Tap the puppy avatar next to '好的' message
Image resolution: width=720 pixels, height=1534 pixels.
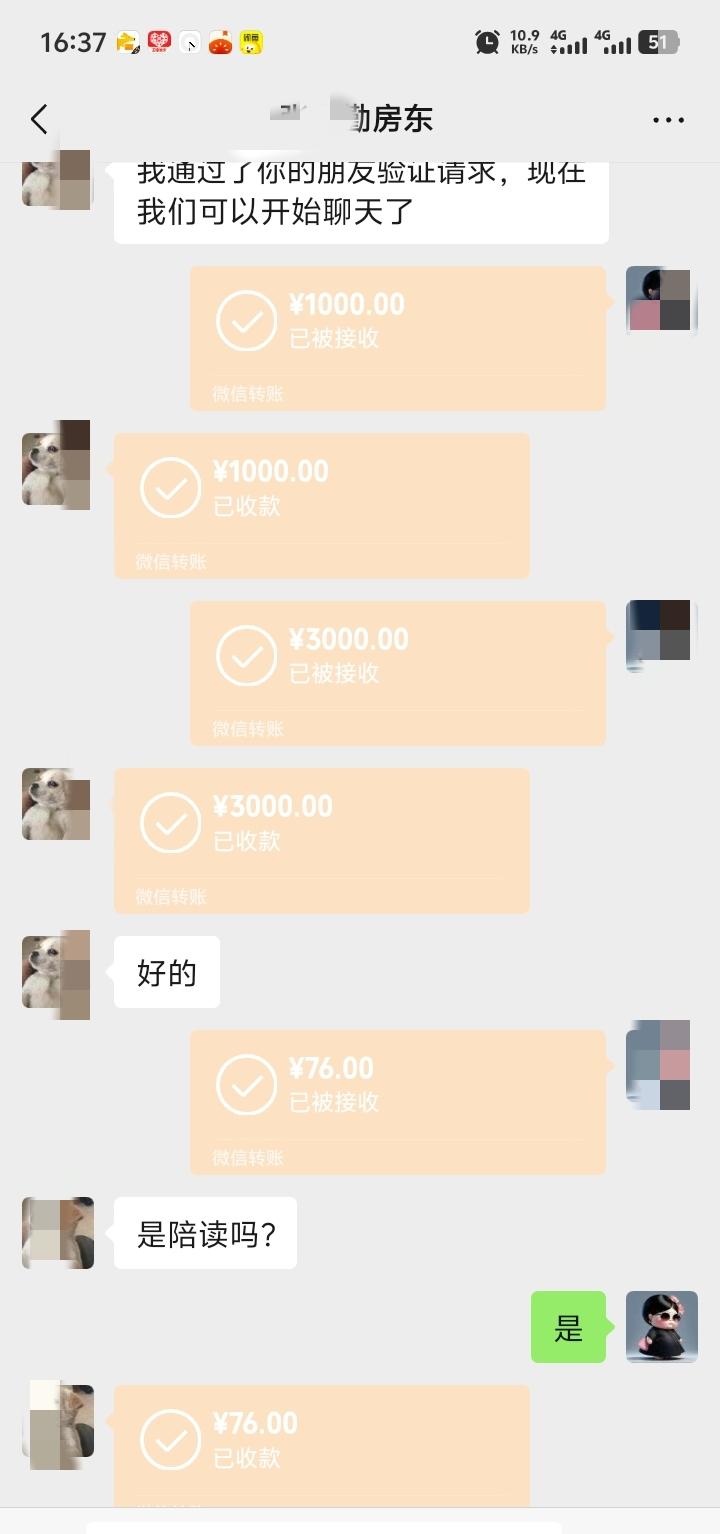(55, 975)
